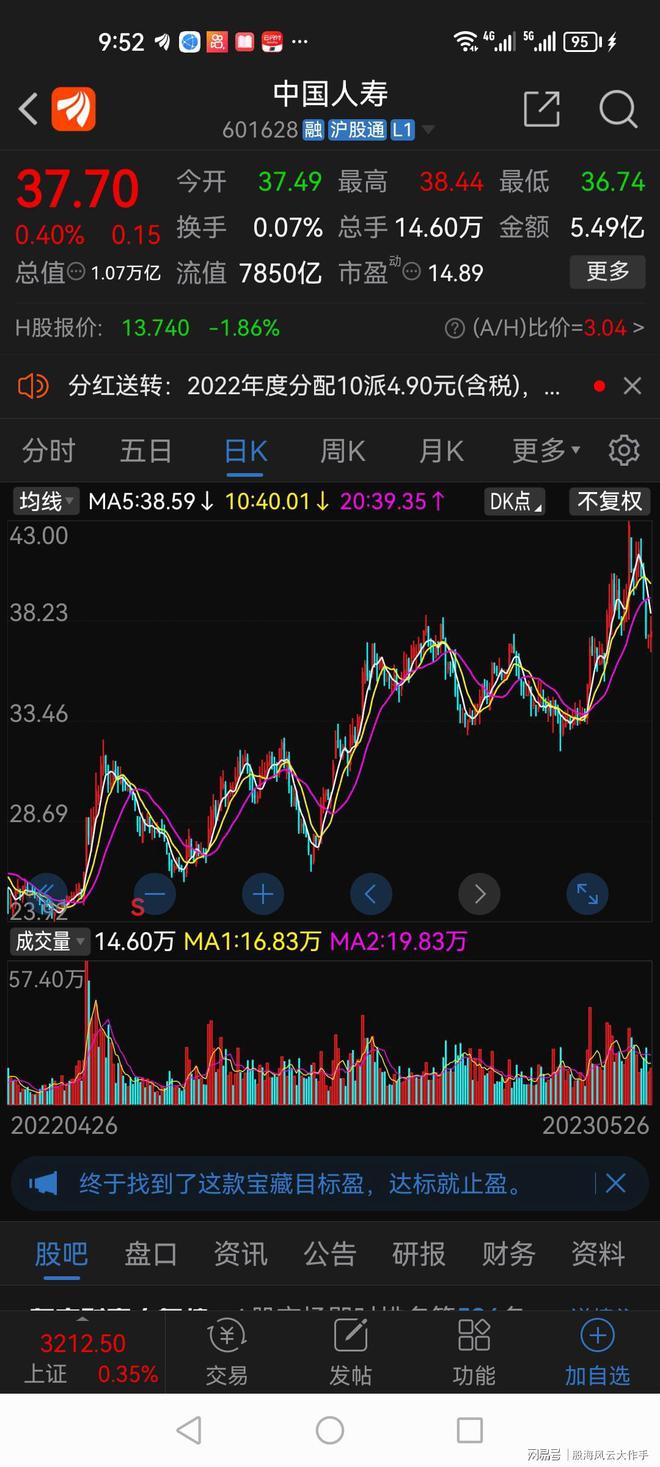Select the 周K chart tab
Viewport: 660px width, 1467px height.
click(x=342, y=451)
